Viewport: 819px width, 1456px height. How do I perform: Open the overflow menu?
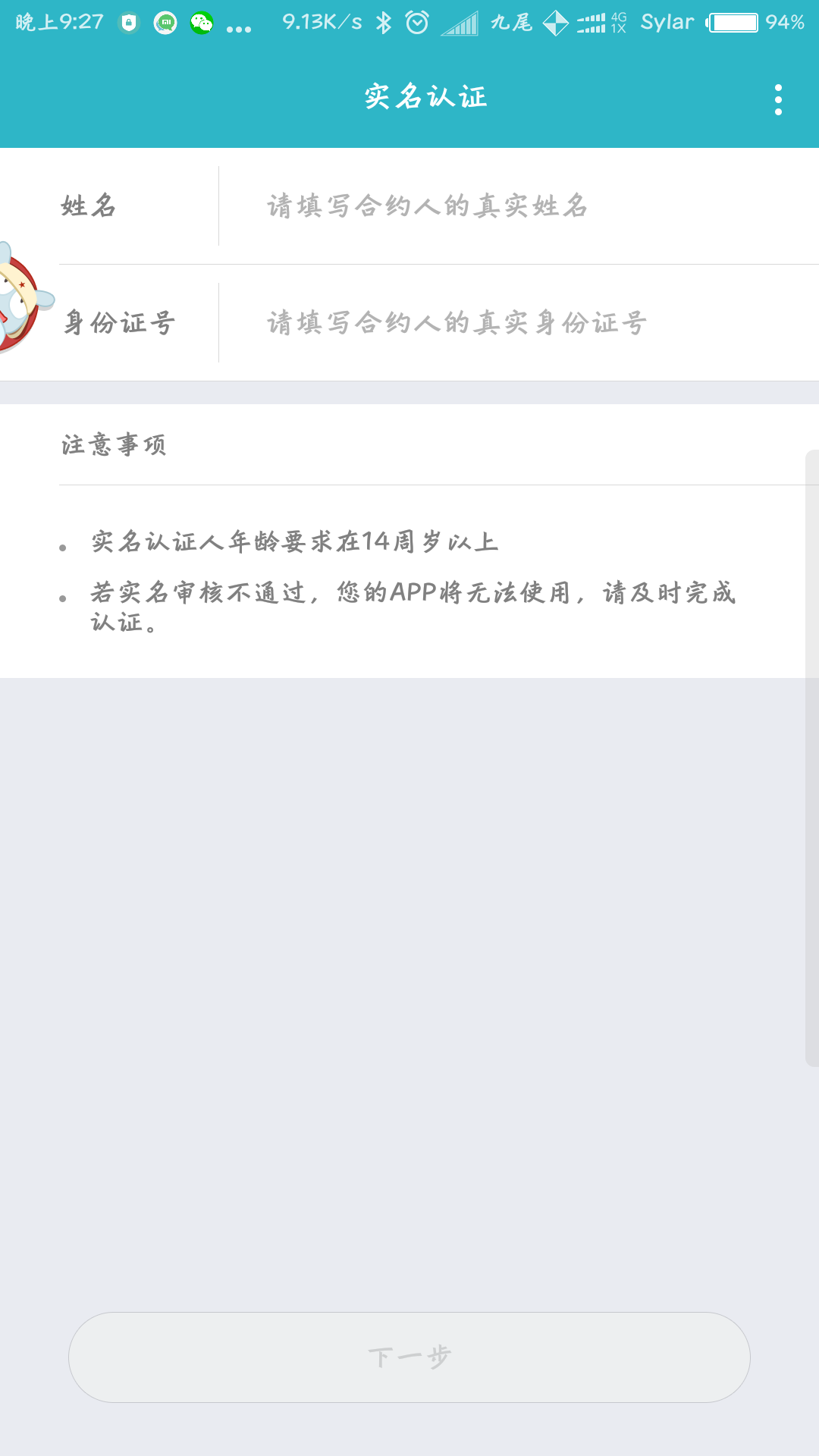pyautogui.click(x=778, y=99)
